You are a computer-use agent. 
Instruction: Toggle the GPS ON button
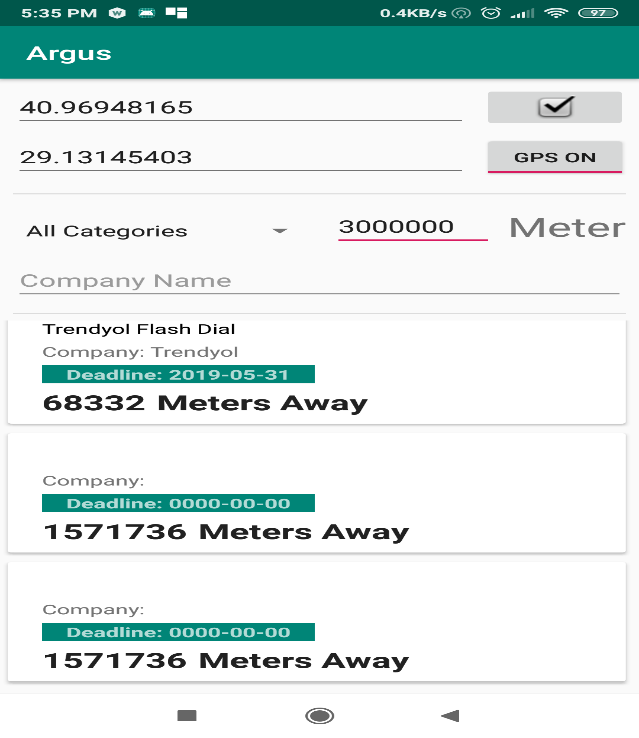554,157
